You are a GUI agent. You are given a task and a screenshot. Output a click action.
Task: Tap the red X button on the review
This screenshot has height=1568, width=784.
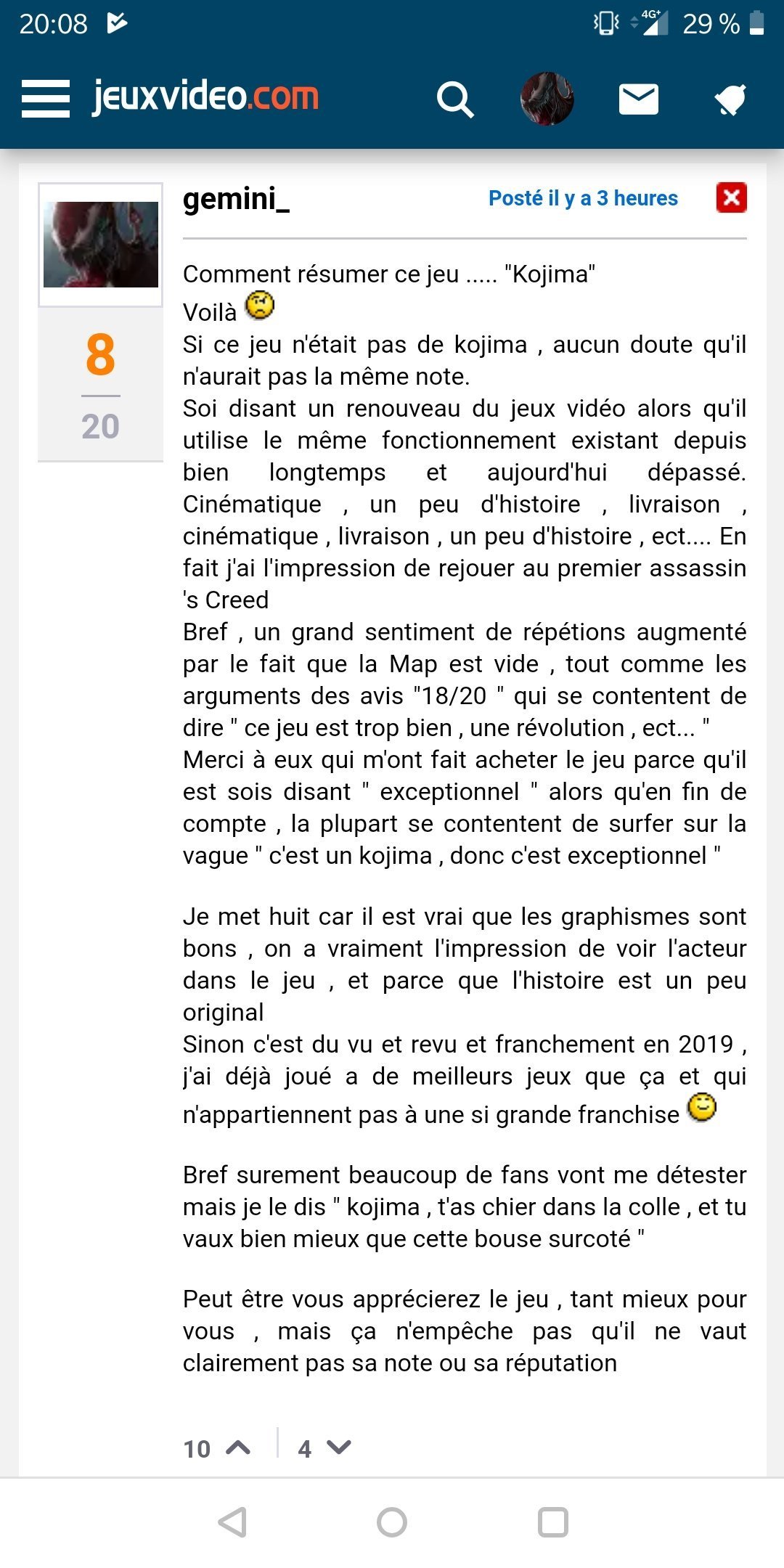click(x=732, y=197)
